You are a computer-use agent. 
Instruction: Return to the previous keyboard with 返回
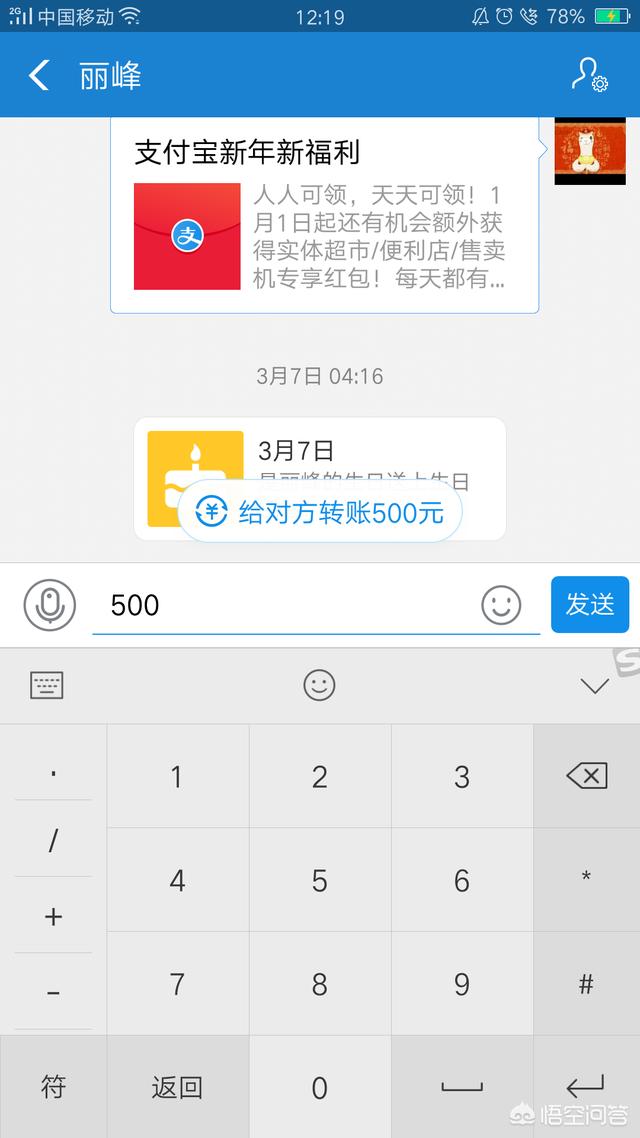[x=177, y=1087]
